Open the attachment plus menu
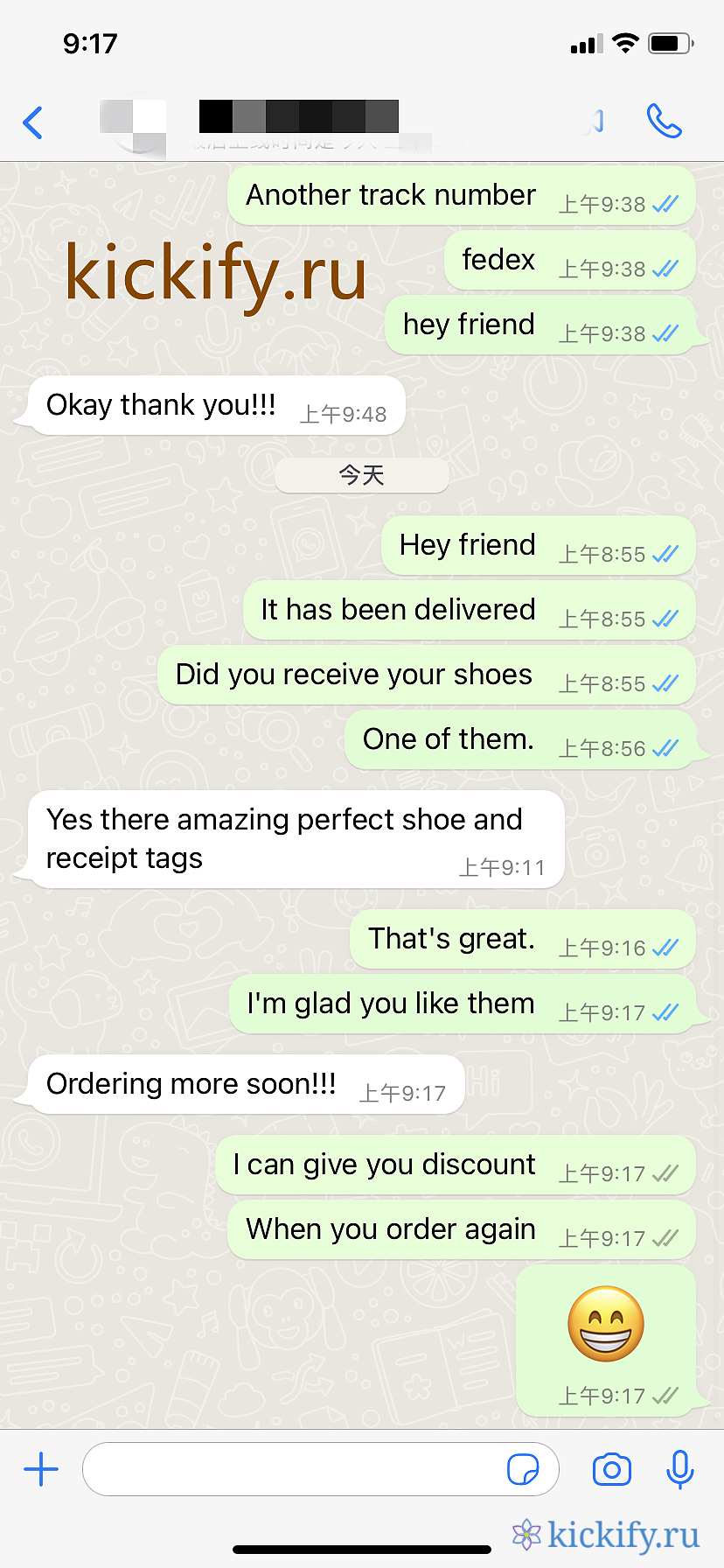This screenshot has width=724, height=1568. tap(41, 1469)
